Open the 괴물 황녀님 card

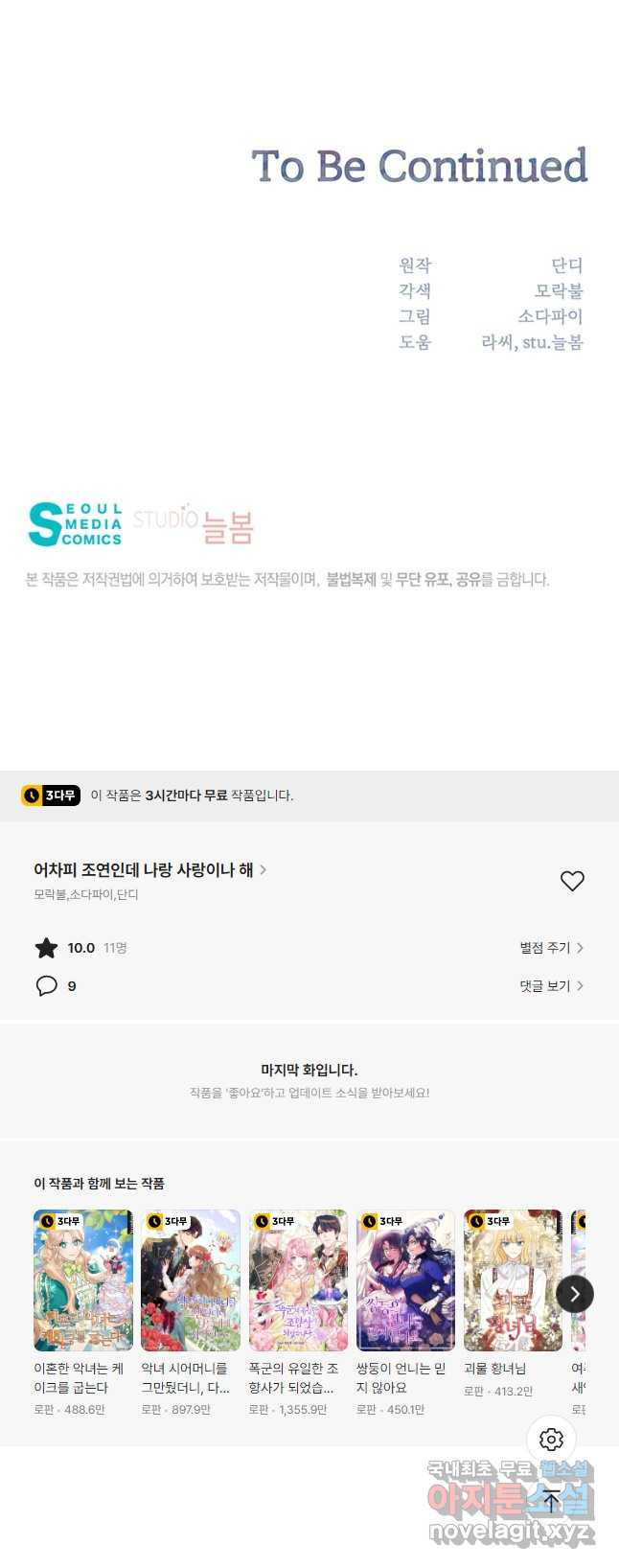click(x=513, y=1280)
